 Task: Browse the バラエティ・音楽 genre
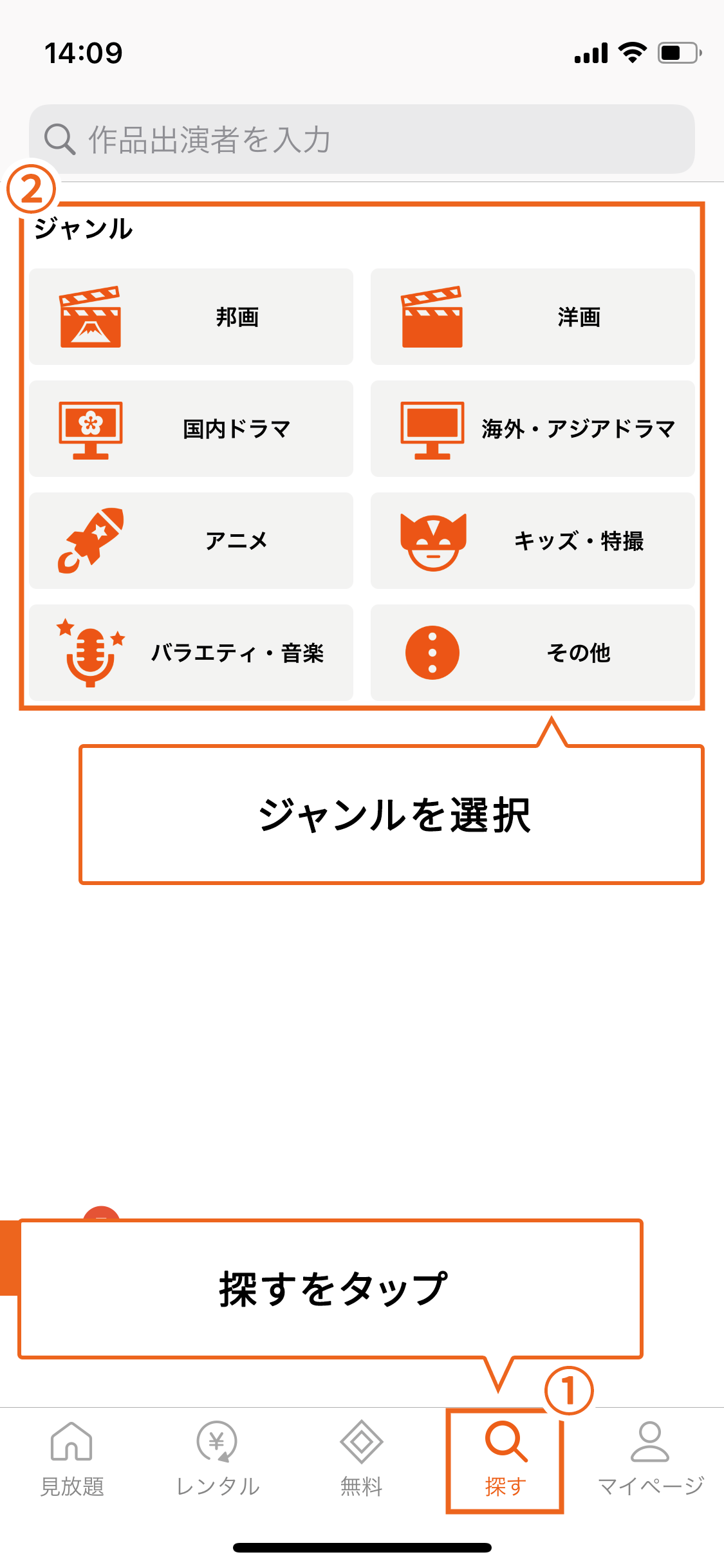[191, 653]
